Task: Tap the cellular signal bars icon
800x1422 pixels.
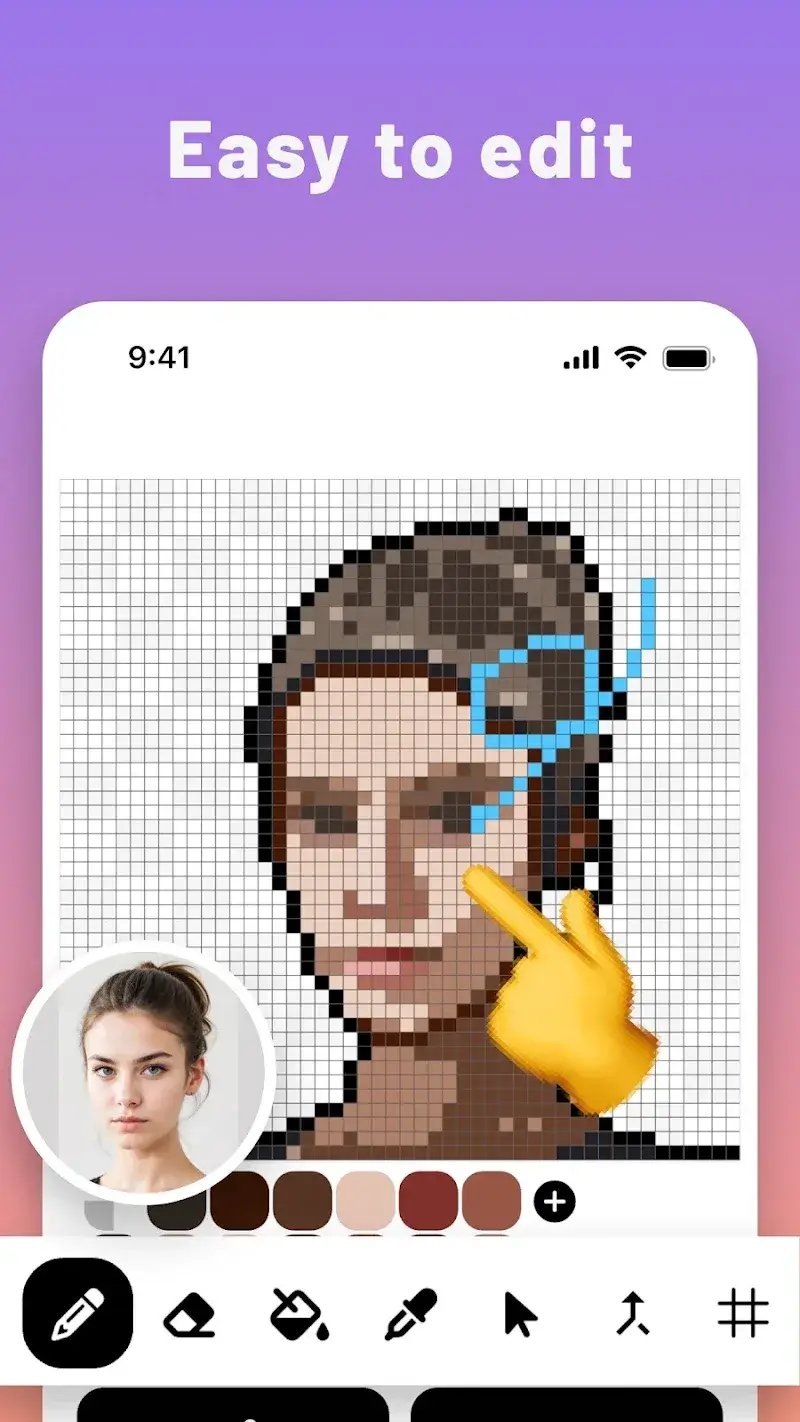Action: coord(580,358)
